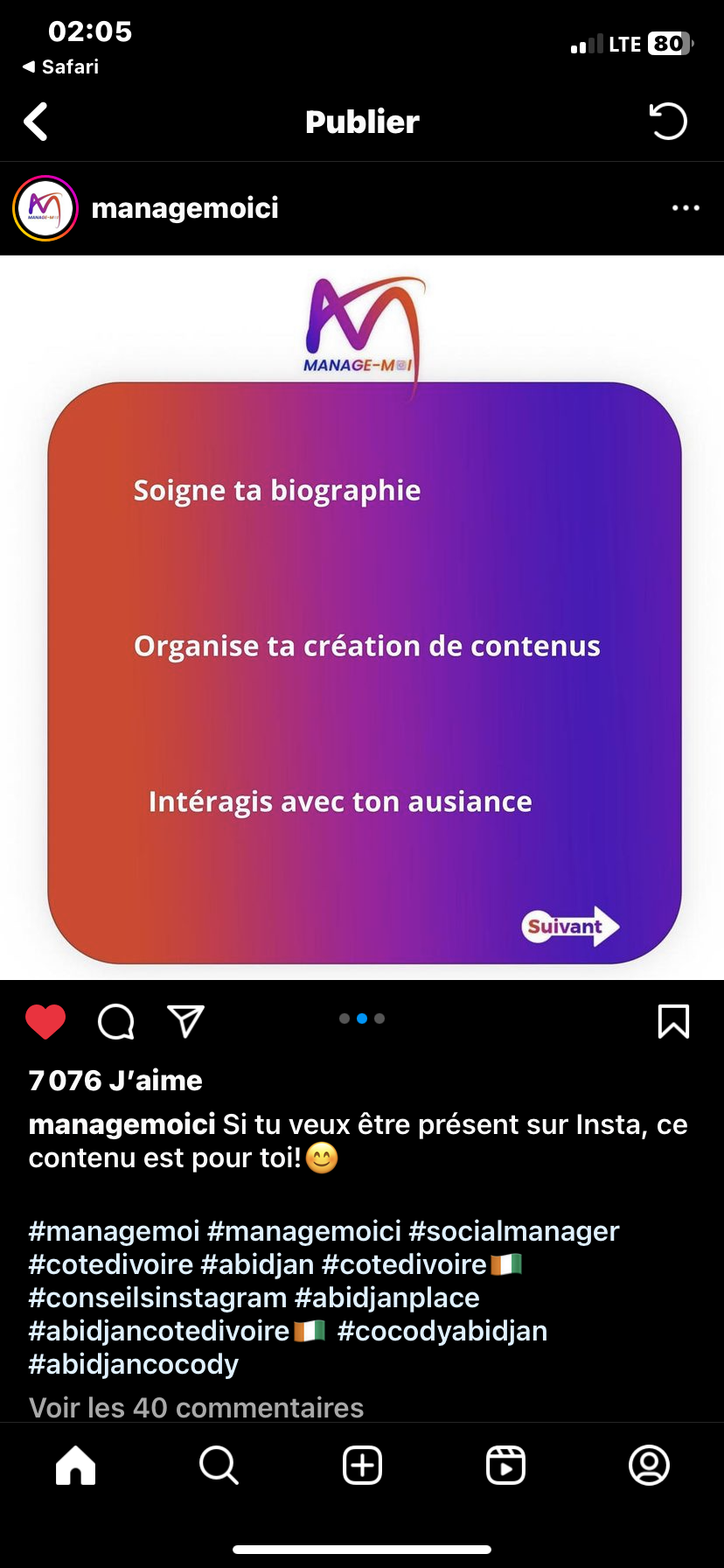Open the #conseilsinstagram hashtag
724x1568 pixels.
(x=157, y=1298)
